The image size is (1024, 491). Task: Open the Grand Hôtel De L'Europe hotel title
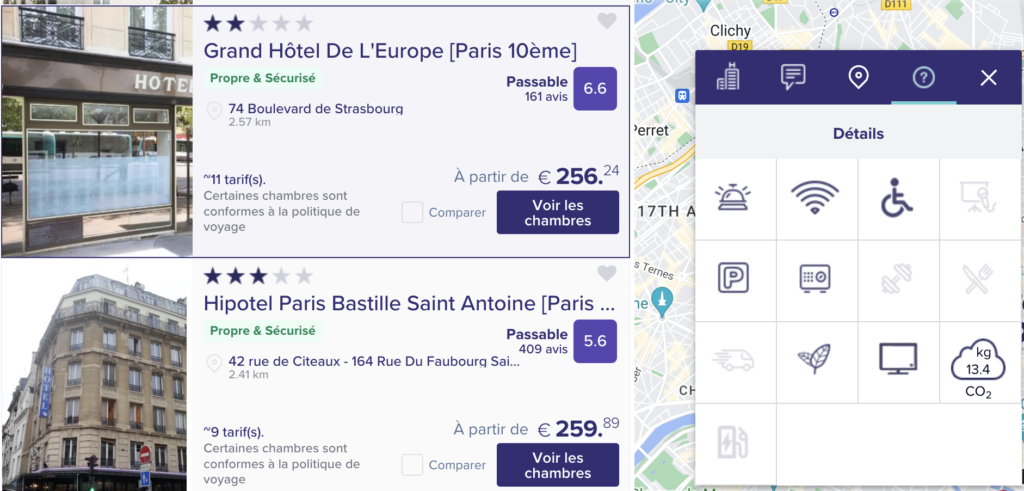pyautogui.click(x=390, y=51)
